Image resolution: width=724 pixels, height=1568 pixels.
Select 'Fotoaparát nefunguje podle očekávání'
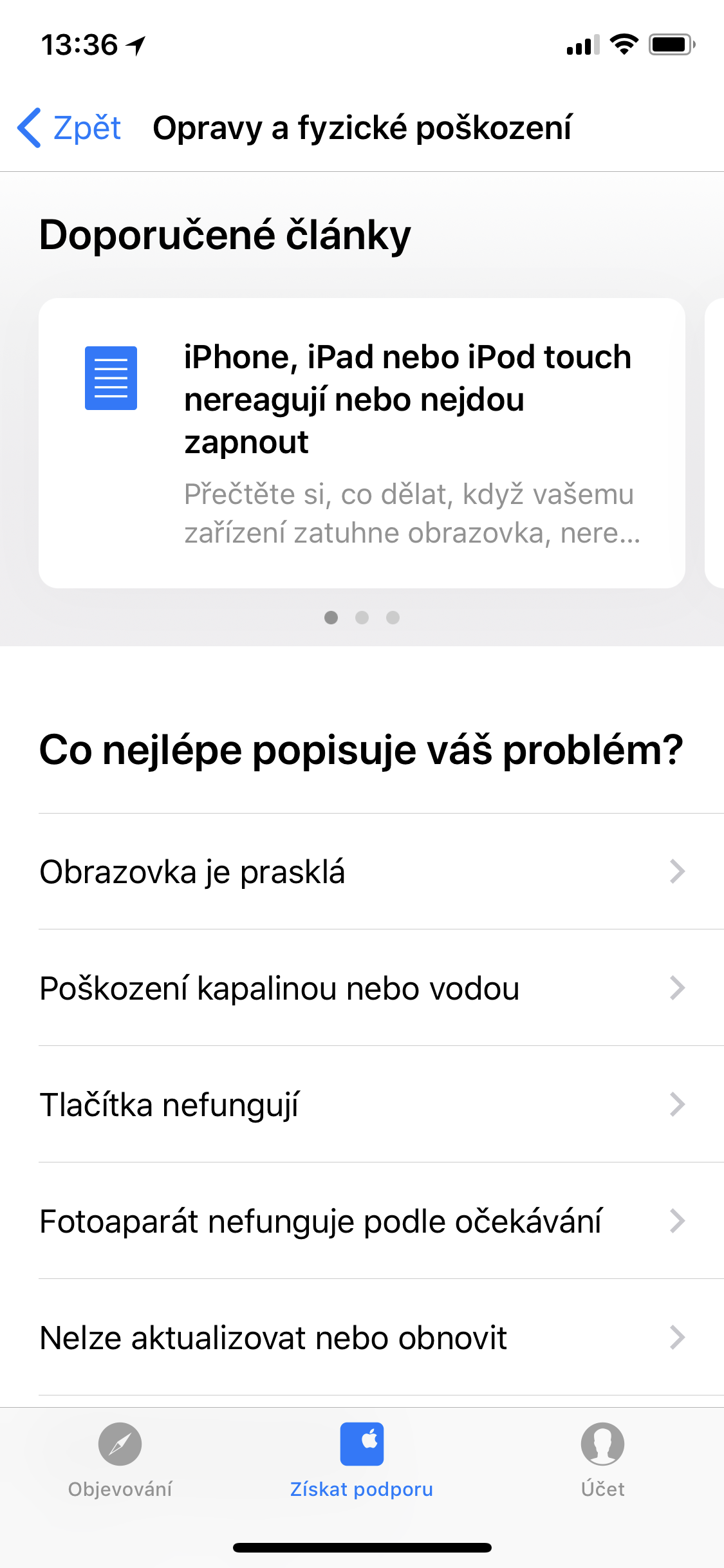click(x=362, y=1221)
